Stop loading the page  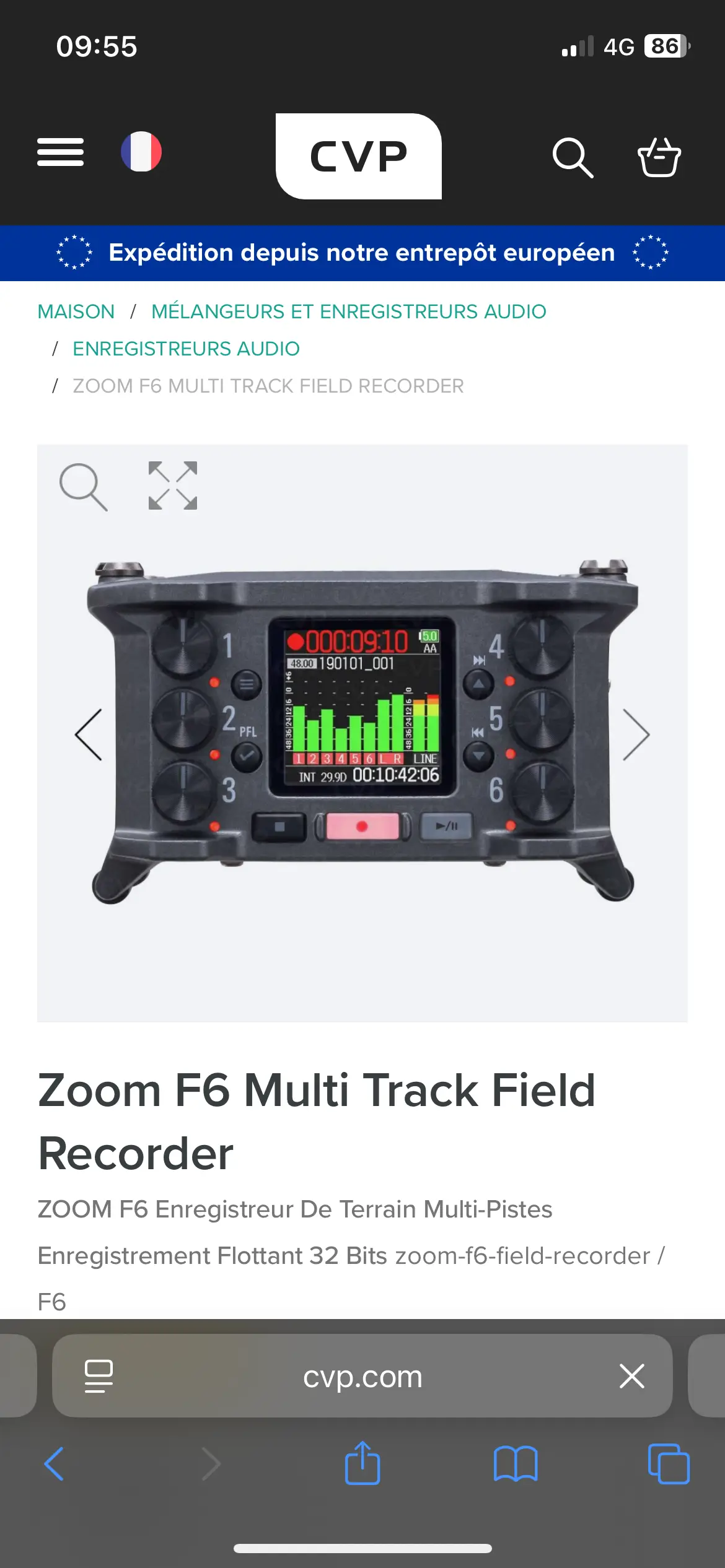click(x=631, y=1376)
